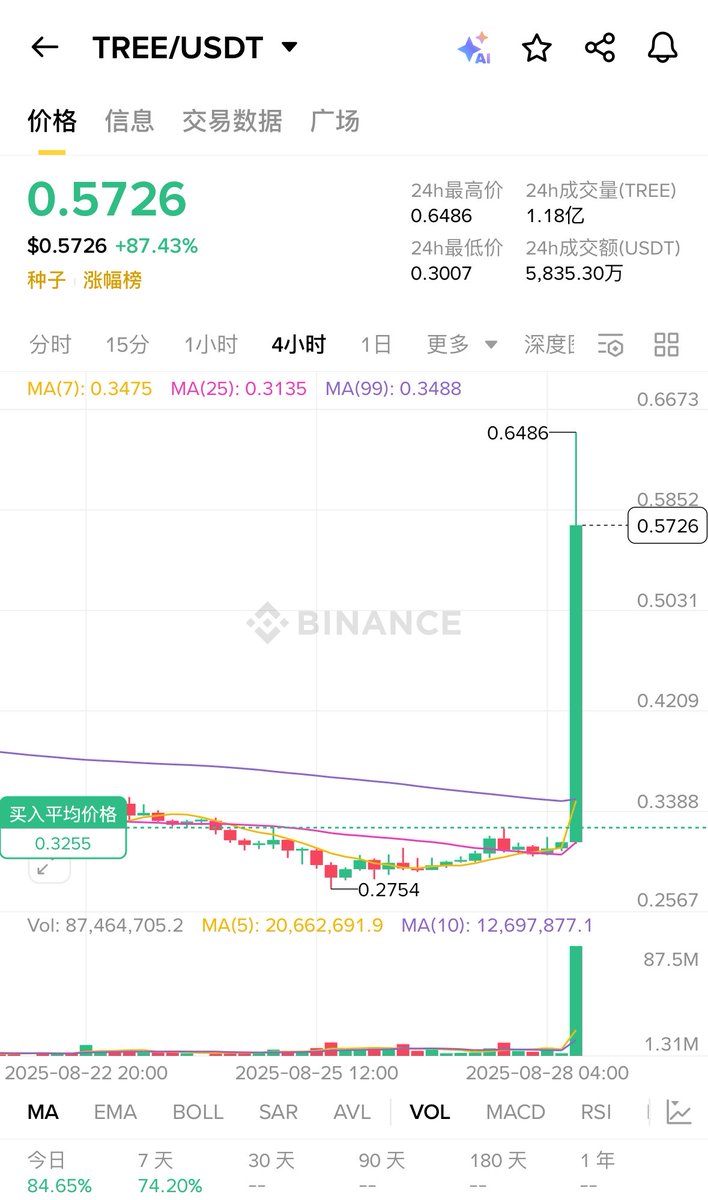Screen dimensions: 708x1200
Task: Open the grid layout icon
Action: click(x=666, y=345)
